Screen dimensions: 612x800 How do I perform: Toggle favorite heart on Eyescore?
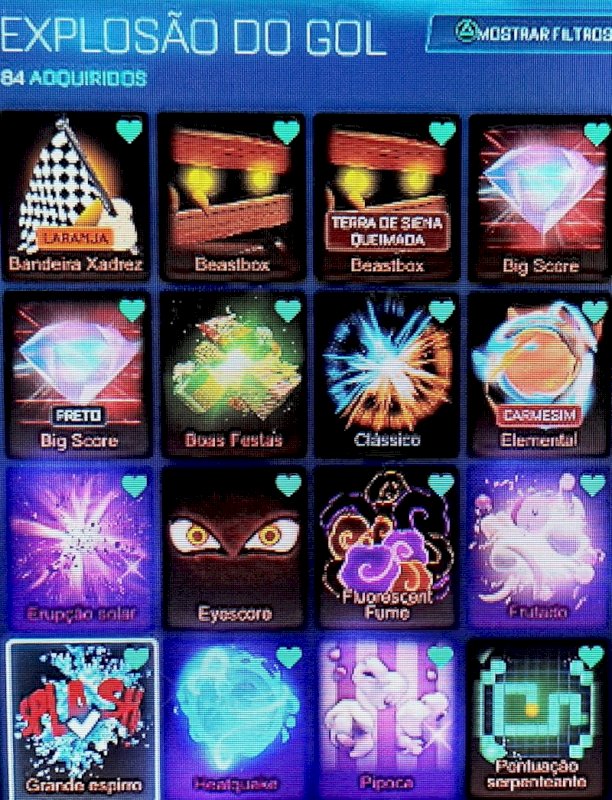(x=288, y=485)
